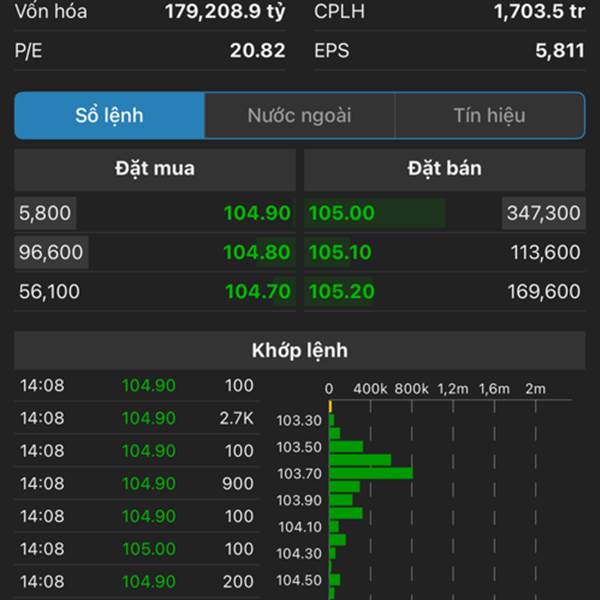The image size is (600, 600).
Task: Open the Tín hiệu tab
Action: (489, 116)
